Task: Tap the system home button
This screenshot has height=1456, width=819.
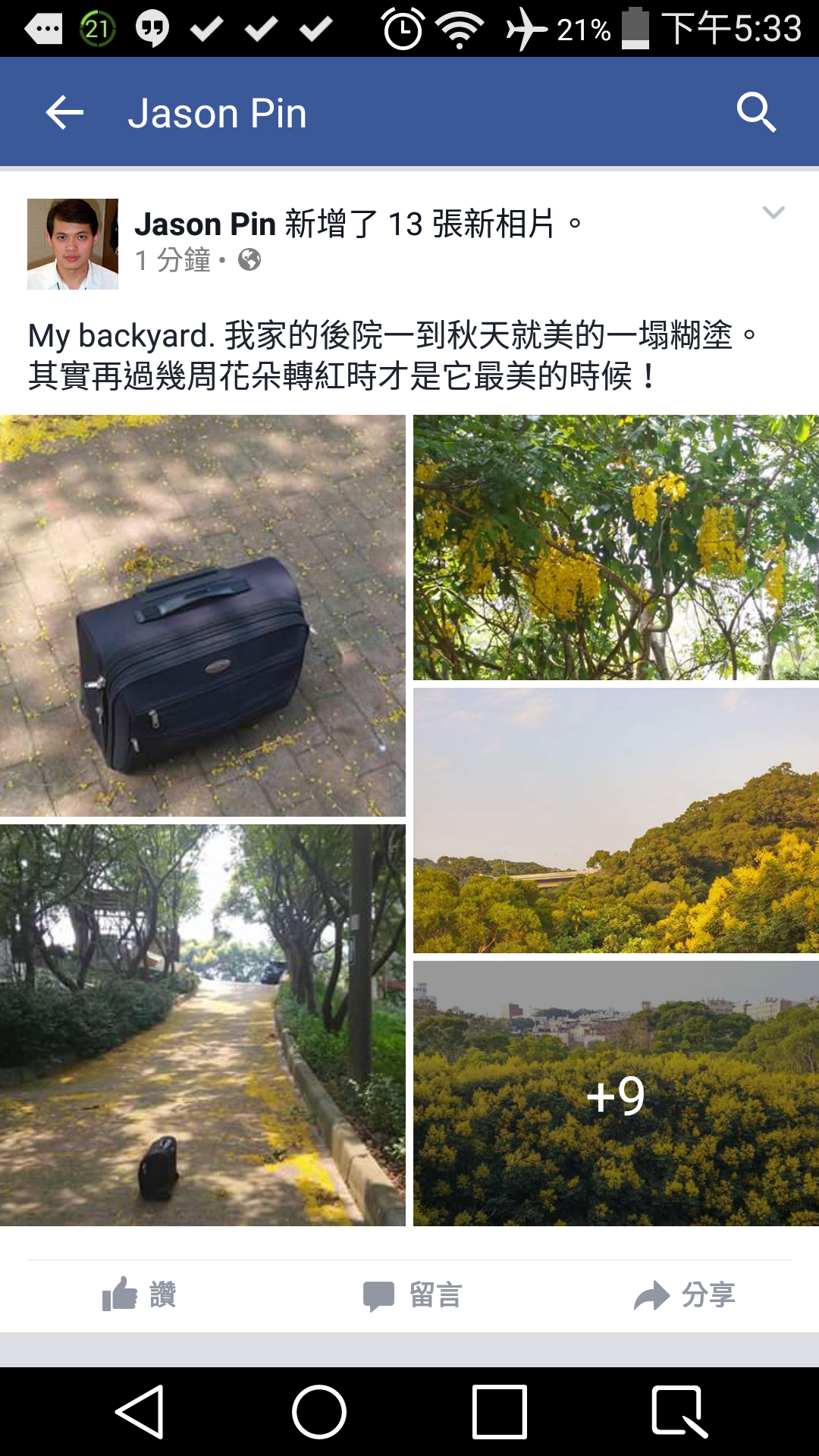Action: tap(319, 1412)
